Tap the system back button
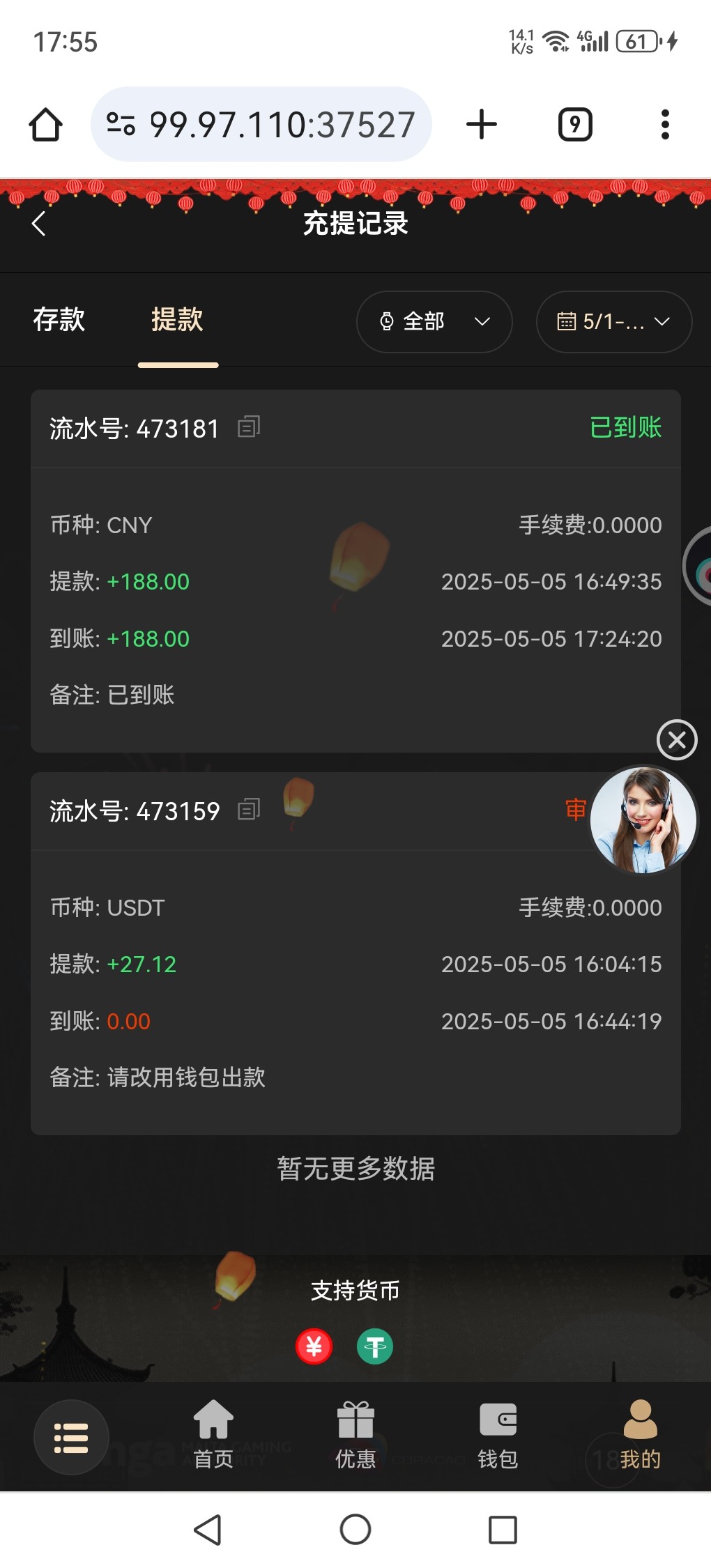Screen dimensions: 711x1568 tap(208, 1530)
